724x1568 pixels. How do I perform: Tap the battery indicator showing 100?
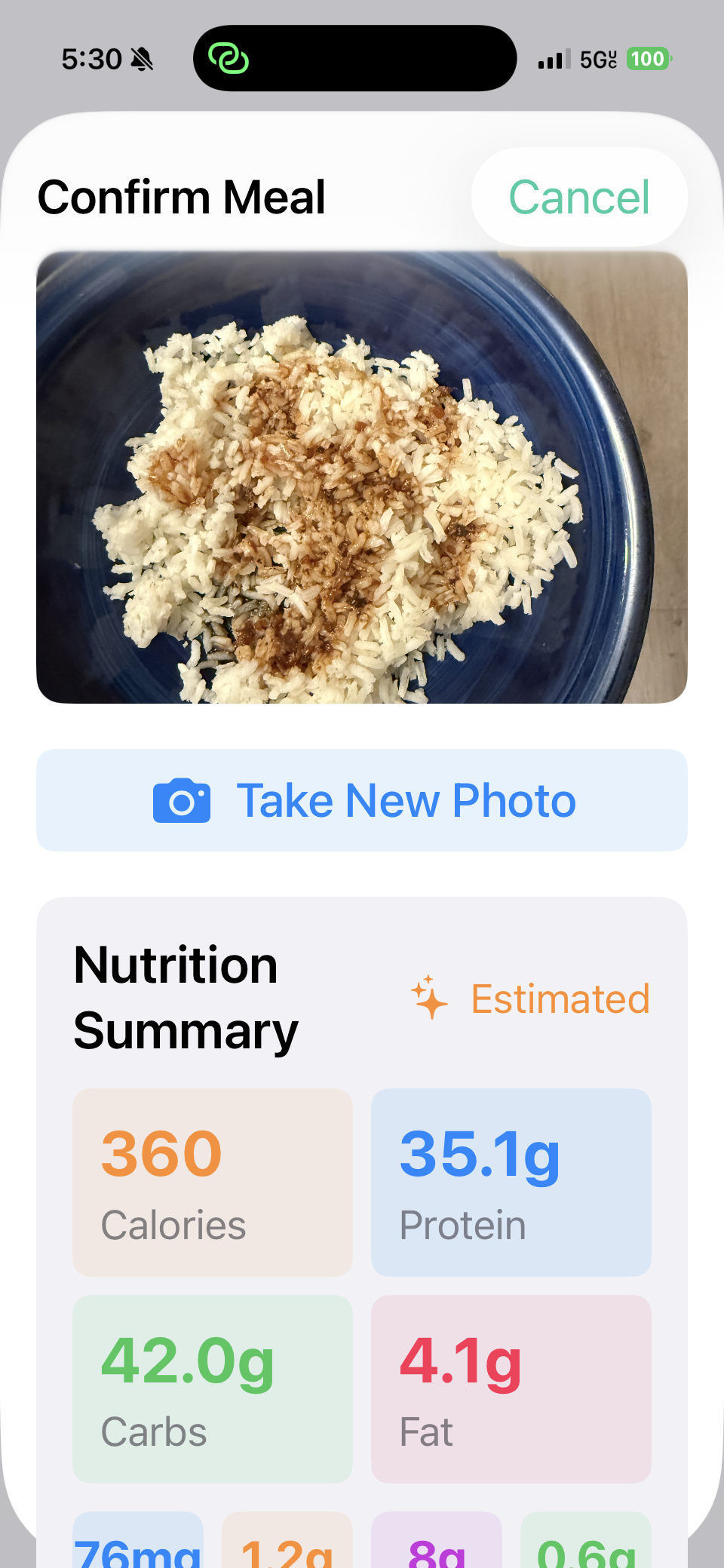pyautogui.click(x=649, y=58)
